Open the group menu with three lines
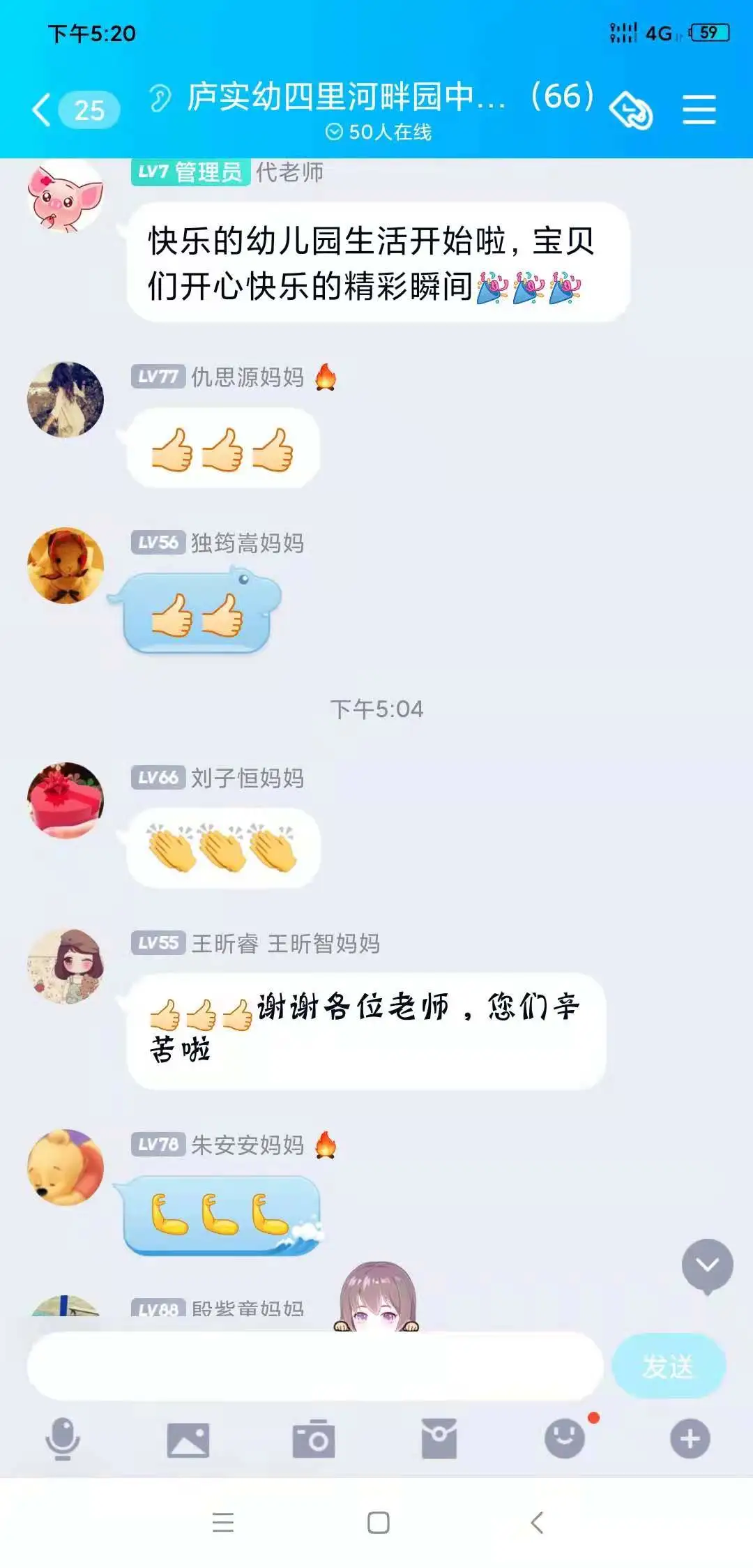753x1568 pixels. [x=699, y=110]
